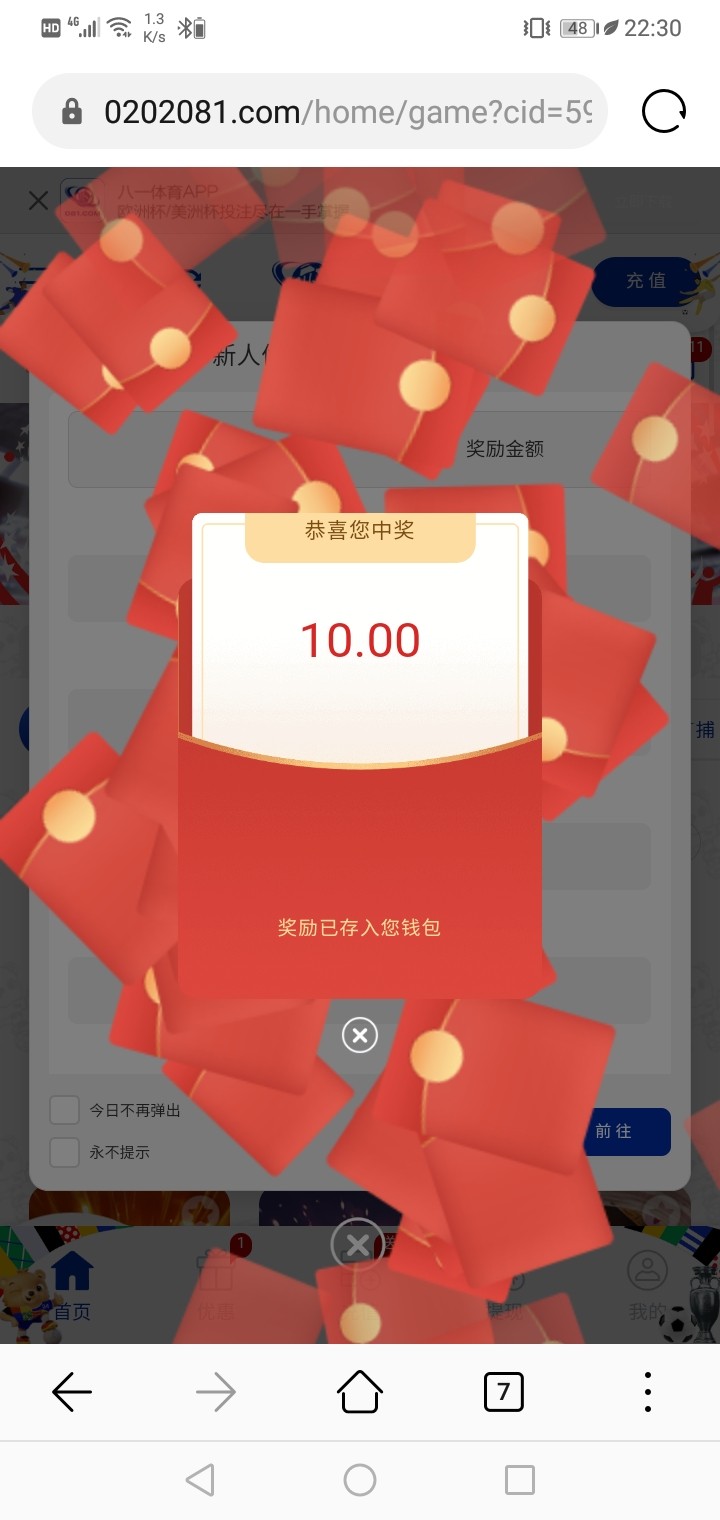Go back in the browser
720x1520 pixels.
point(72,1391)
